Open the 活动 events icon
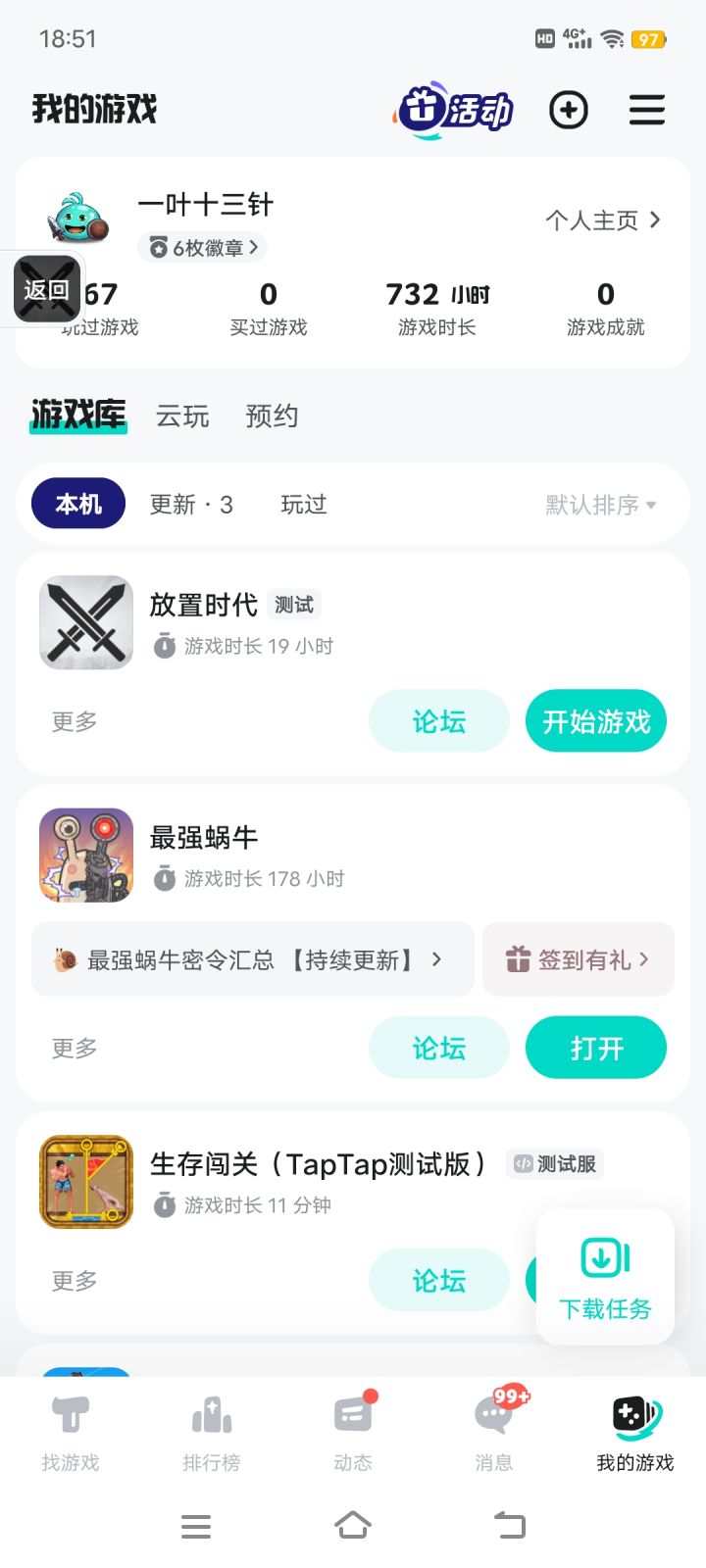This screenshot has width=706, height=1568. [x=455, y=110]
